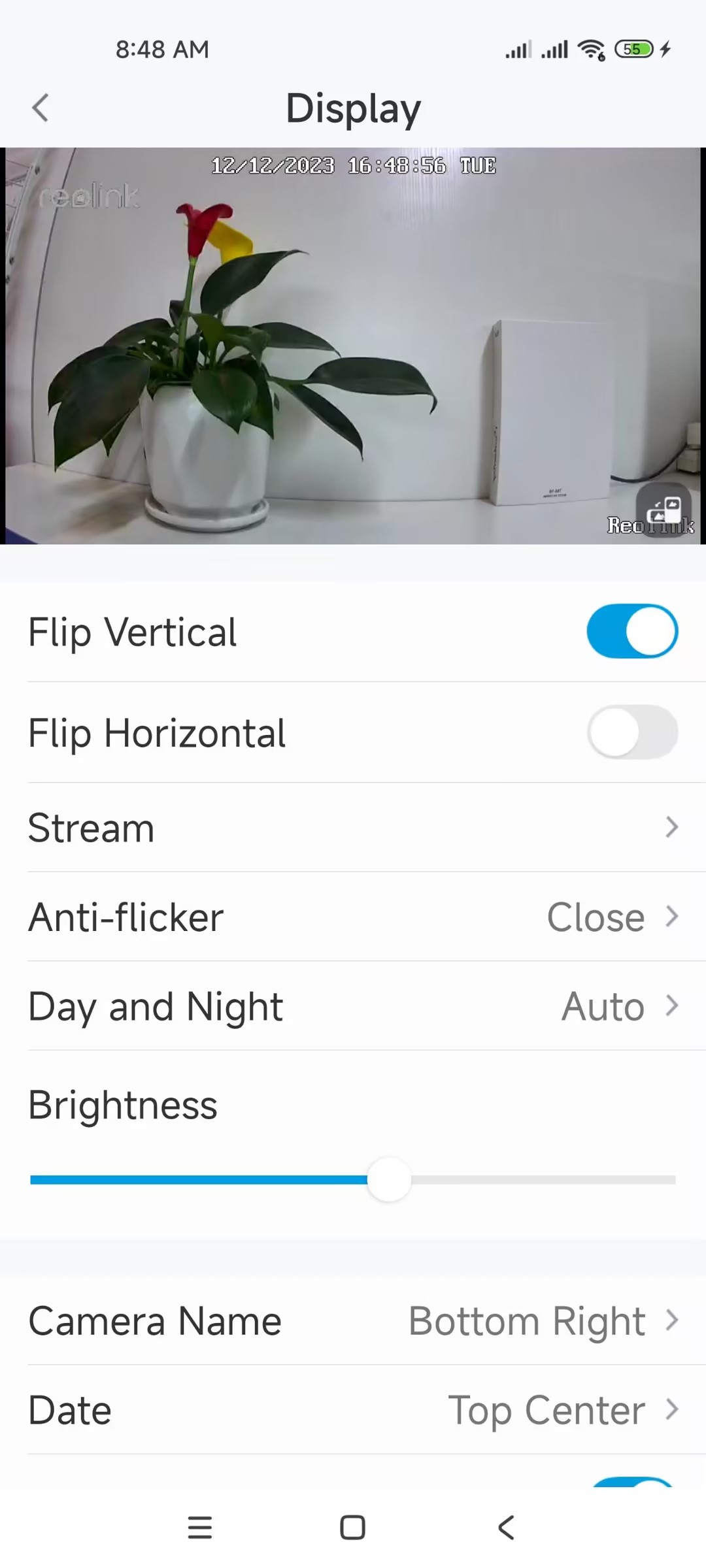Screen dimensions: 706x1568
Task: Change Day and Night mode
Action: (x=353, y=1007)
